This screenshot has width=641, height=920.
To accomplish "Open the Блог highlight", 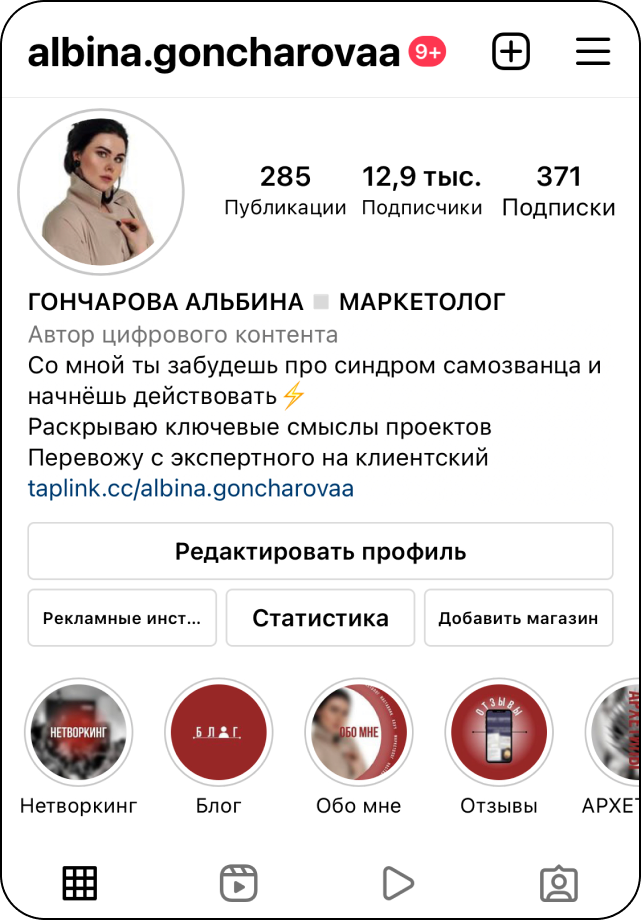I will pyautogui.click(x=218, y=733).
